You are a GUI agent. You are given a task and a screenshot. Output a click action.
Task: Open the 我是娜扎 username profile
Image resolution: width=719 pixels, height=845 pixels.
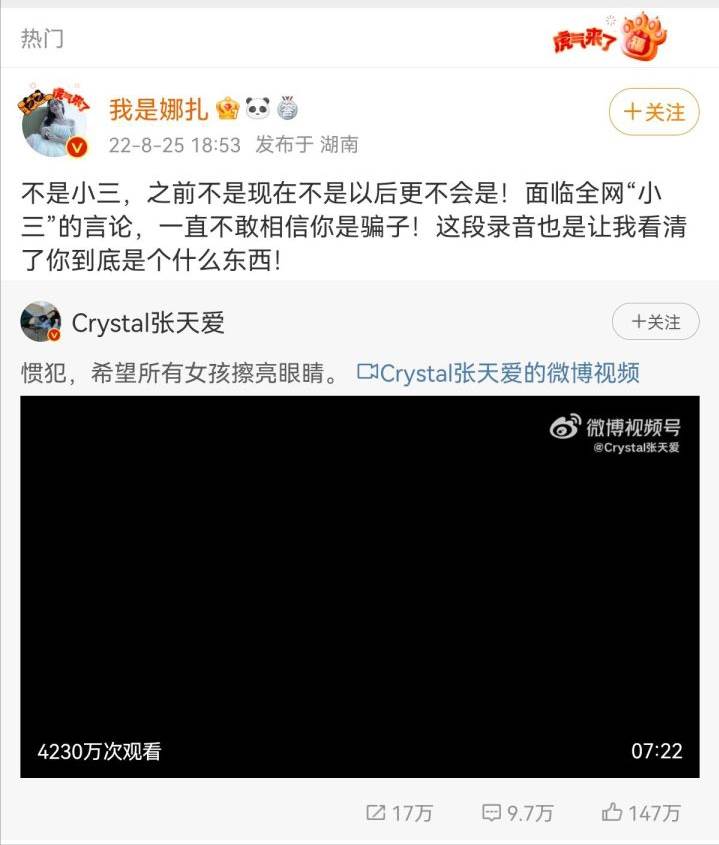(x=158, y=109)
